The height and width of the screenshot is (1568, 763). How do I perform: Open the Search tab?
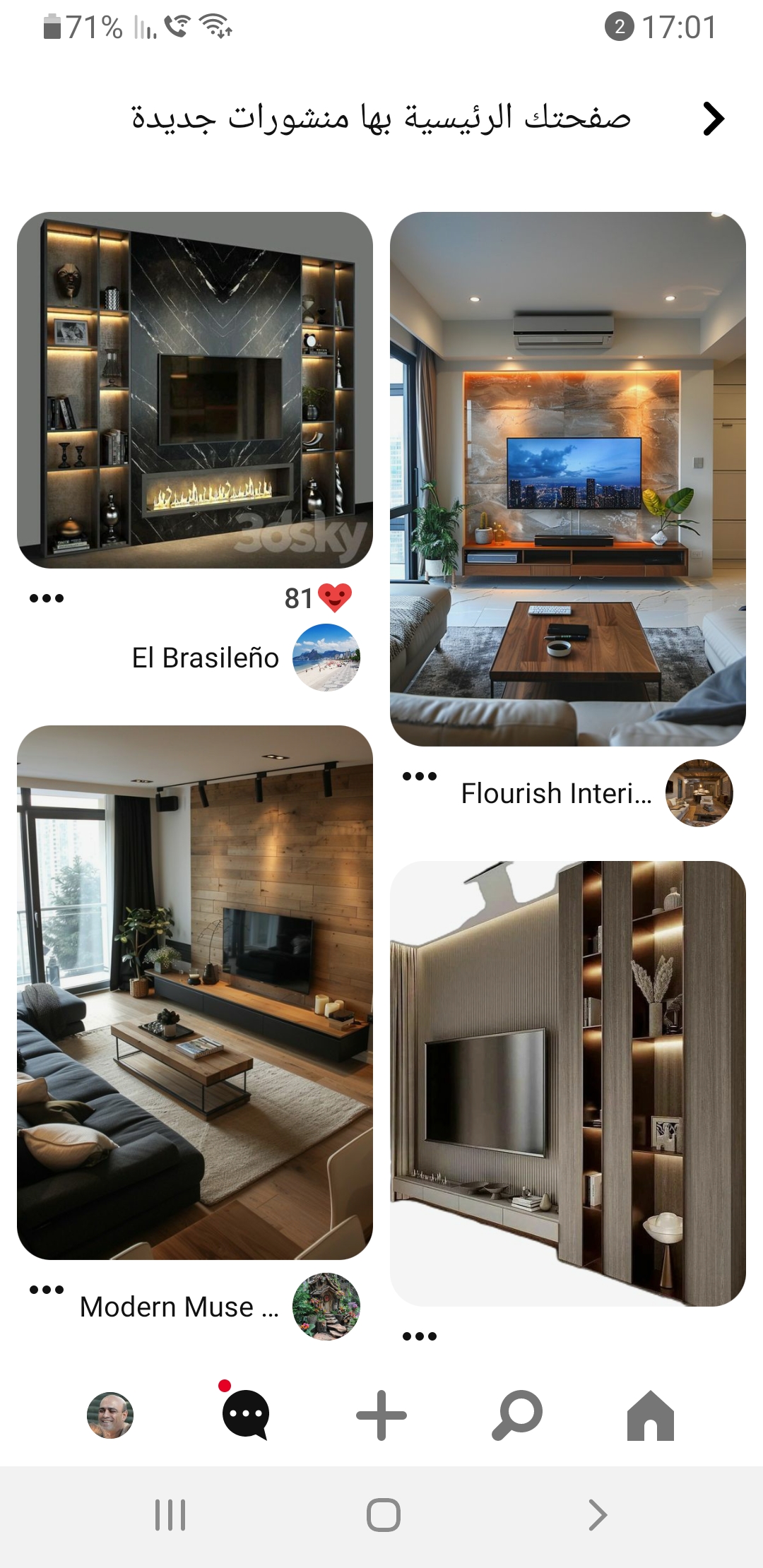[x=517, y=1415]
